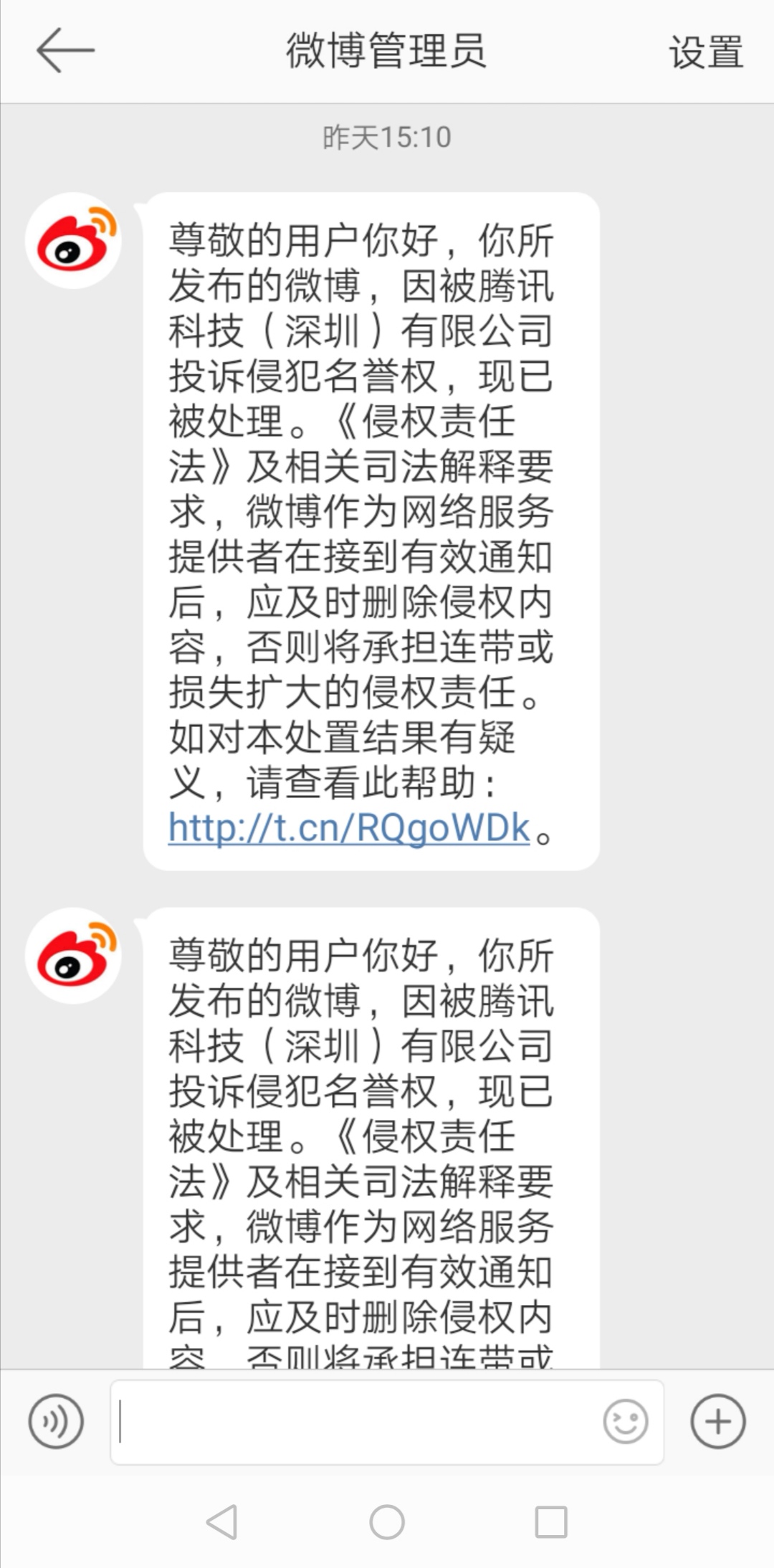Tap the back arrow in the top bar
The height and width of the screenshot is (1568, 774).
(63, 50)
